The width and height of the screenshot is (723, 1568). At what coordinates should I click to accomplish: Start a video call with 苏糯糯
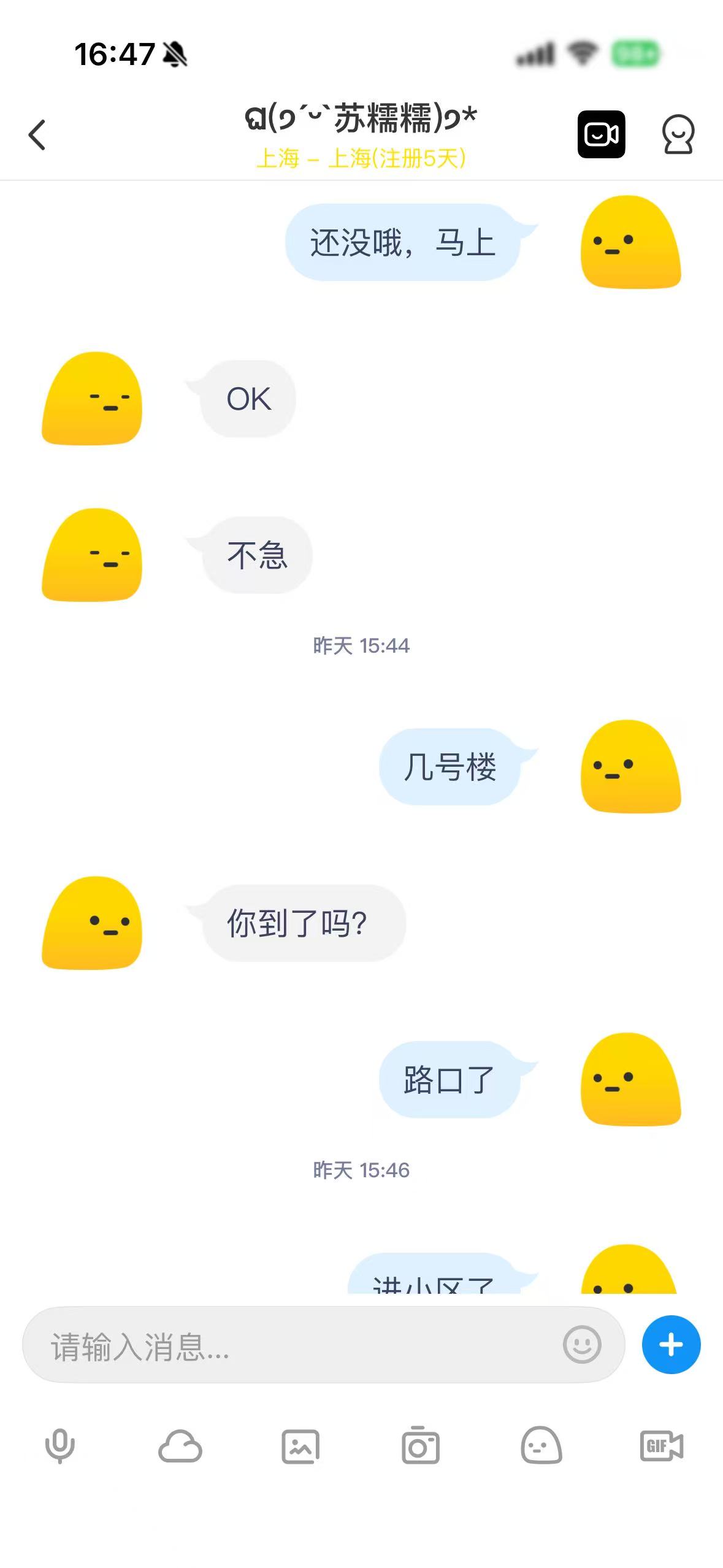pyautogui.click(x=603, y=134)
